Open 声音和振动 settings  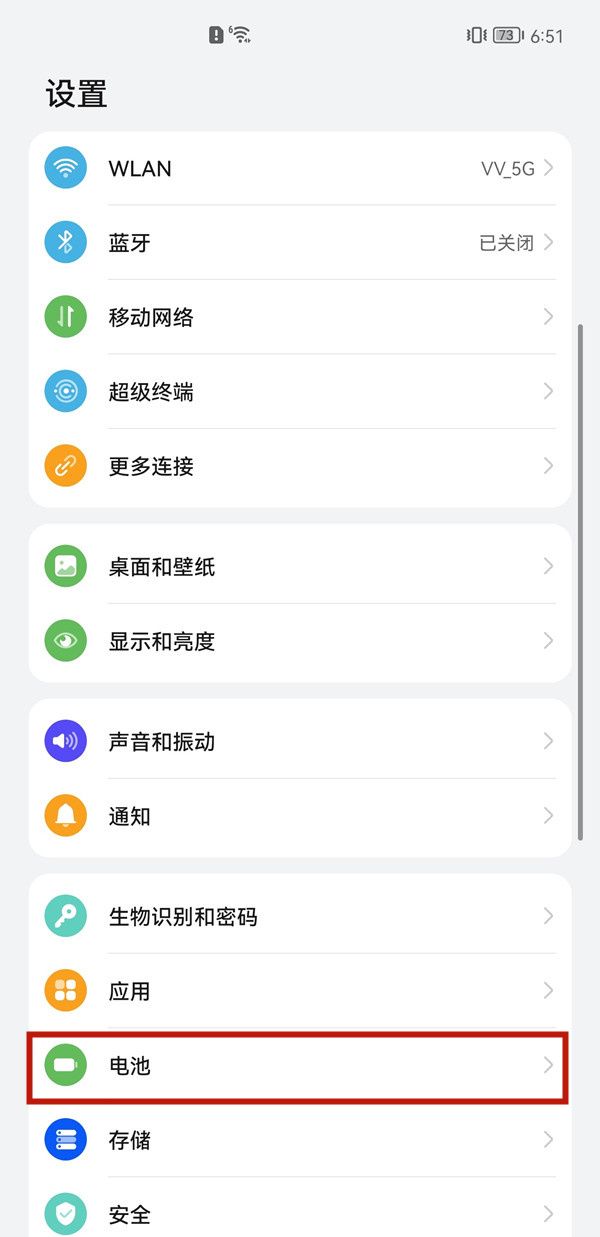tap(300, 742)
